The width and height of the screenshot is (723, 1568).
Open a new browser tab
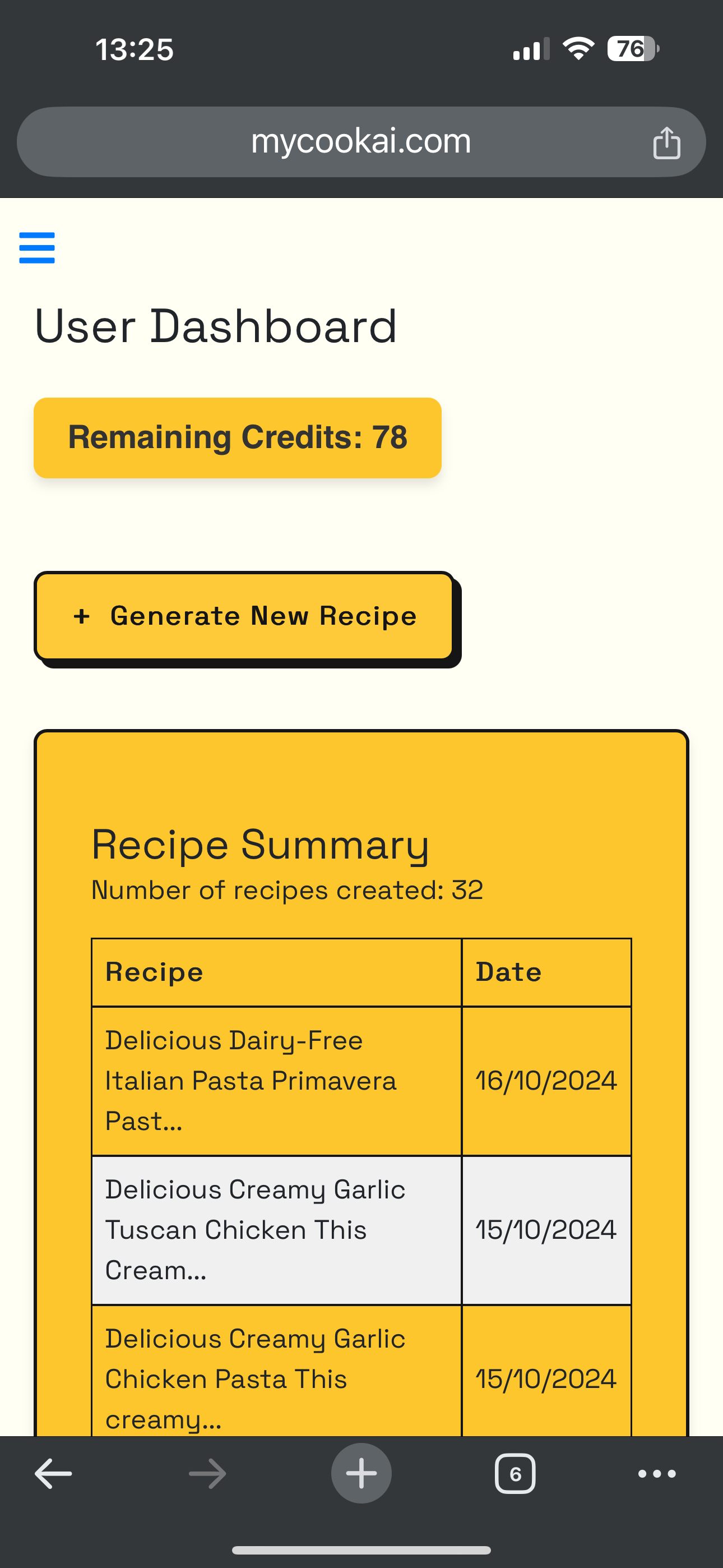pyautogui.click(x=361, y=1474)
